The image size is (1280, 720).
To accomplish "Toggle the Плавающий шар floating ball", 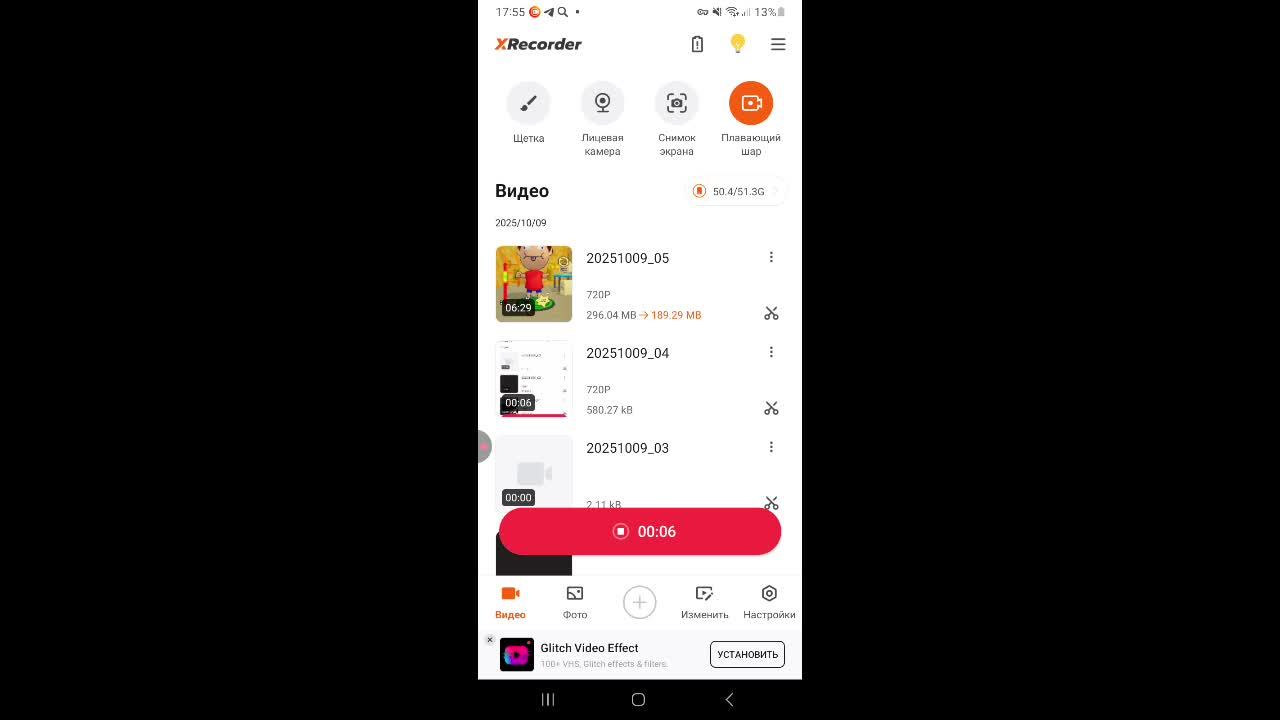I will pyautogui.click(x=751, y=103).
